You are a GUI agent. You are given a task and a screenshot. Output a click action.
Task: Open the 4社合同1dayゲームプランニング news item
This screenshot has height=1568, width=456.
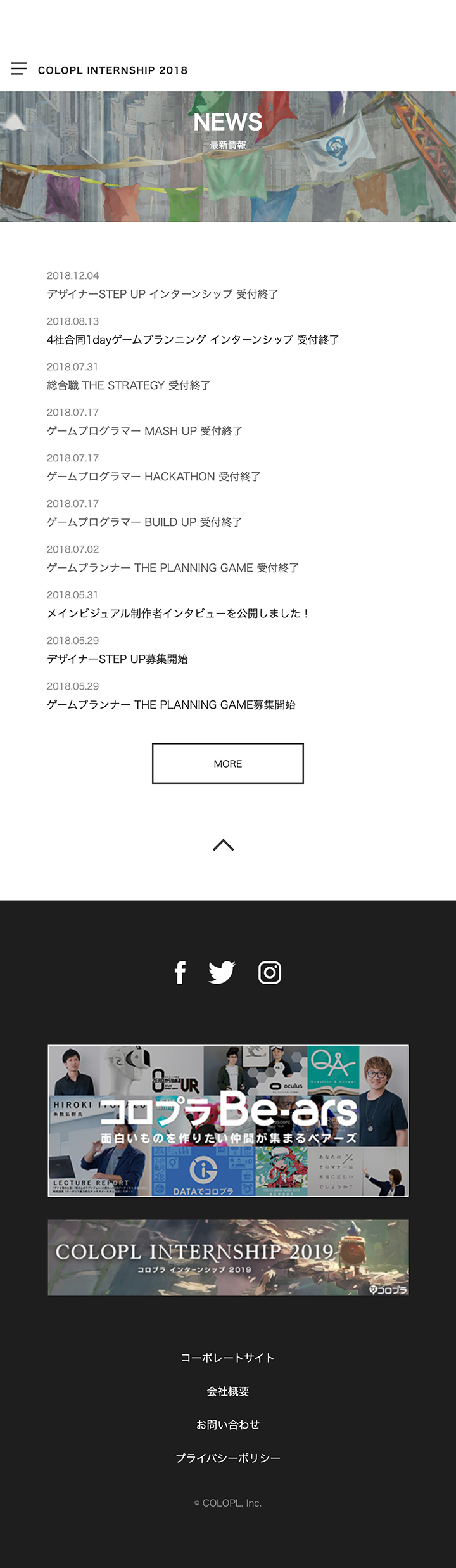click(193, 340)
